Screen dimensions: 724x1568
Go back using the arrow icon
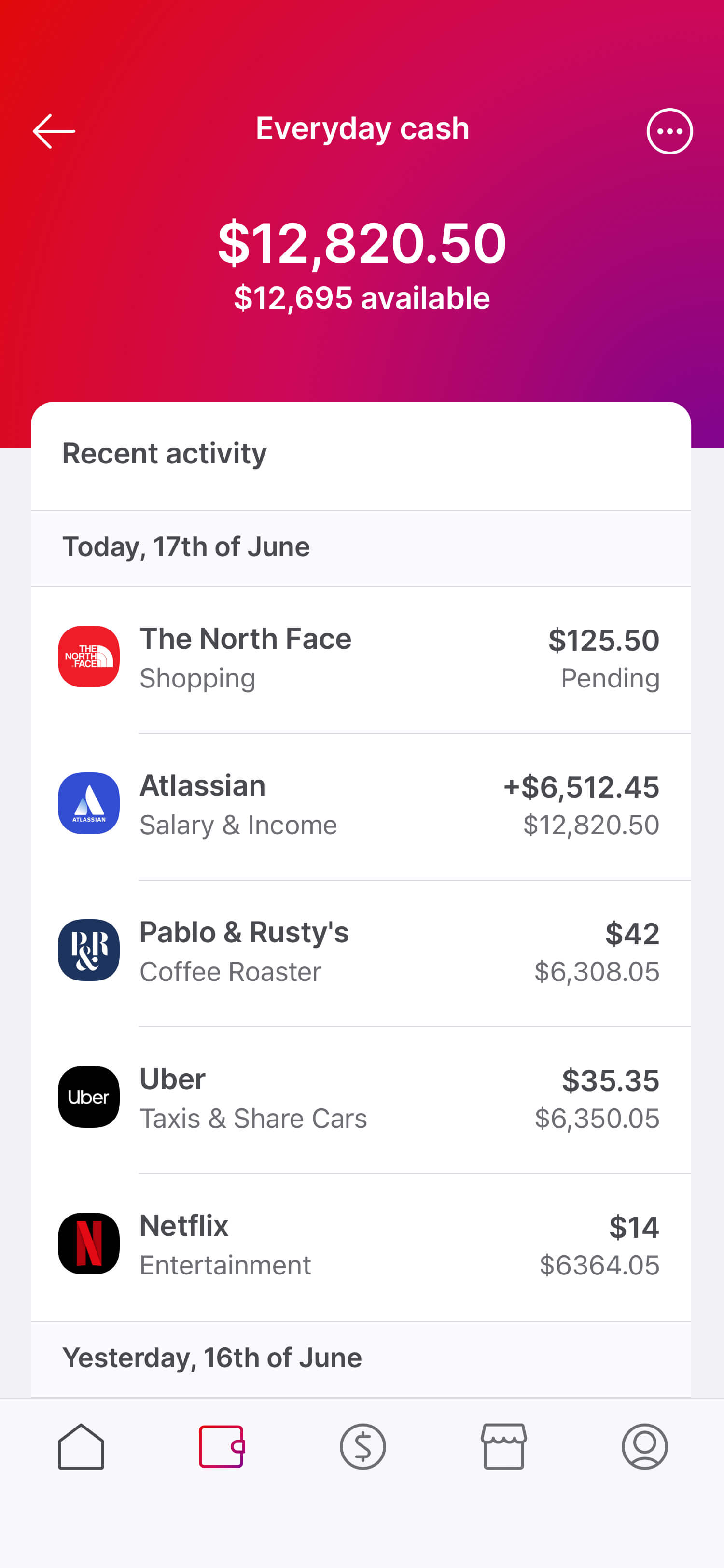coord(54,131)
